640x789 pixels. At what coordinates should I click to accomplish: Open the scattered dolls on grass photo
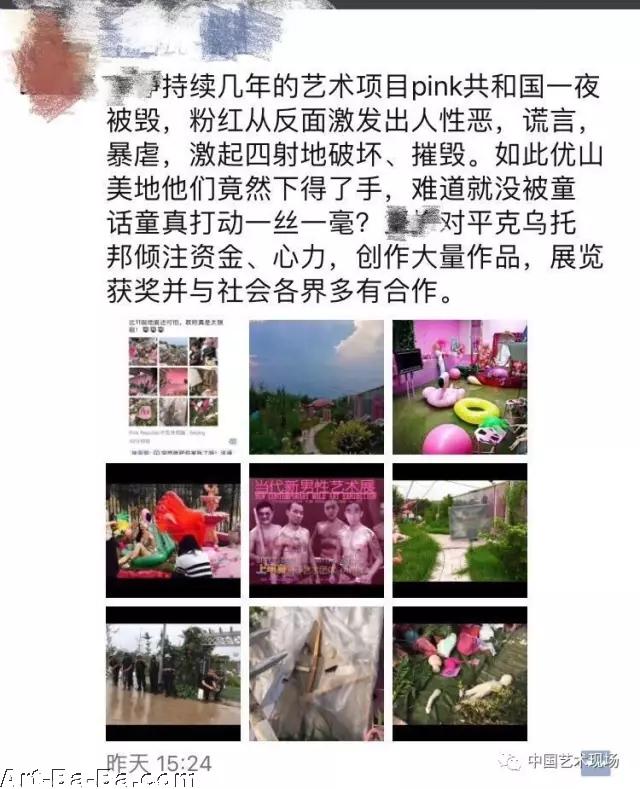click(459, 673)
